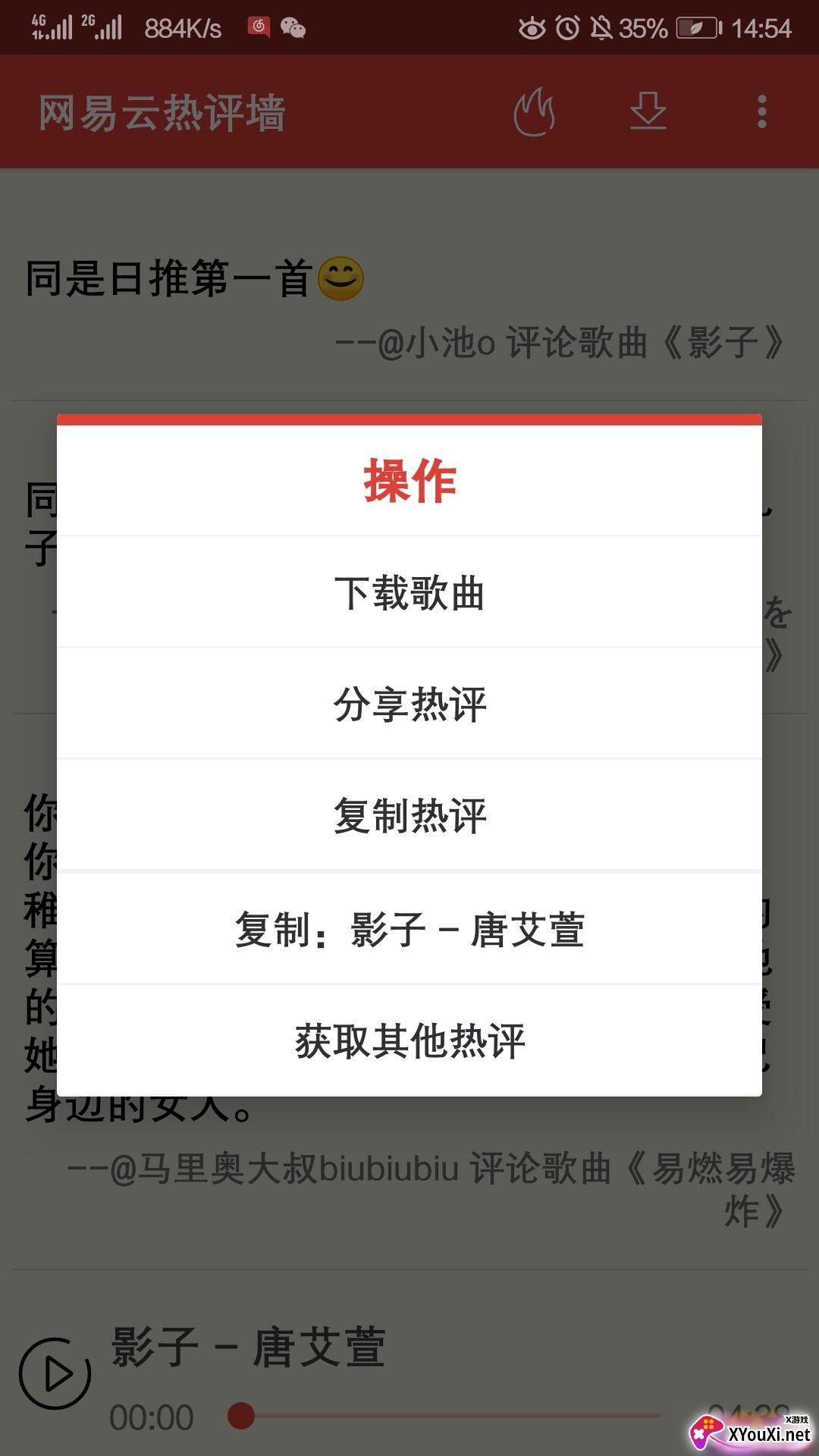The height and width of the screenshot is (1456, 819).
Task: Tap 复制热评 to copy the comment
Action: tap(409, 815)
